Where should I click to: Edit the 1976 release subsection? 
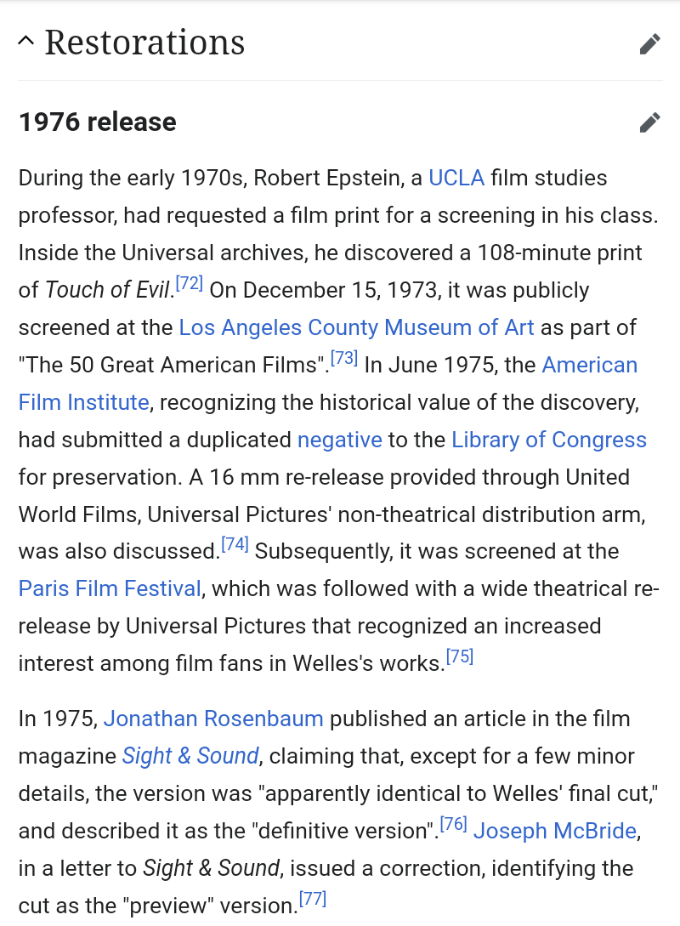point(649,123)
